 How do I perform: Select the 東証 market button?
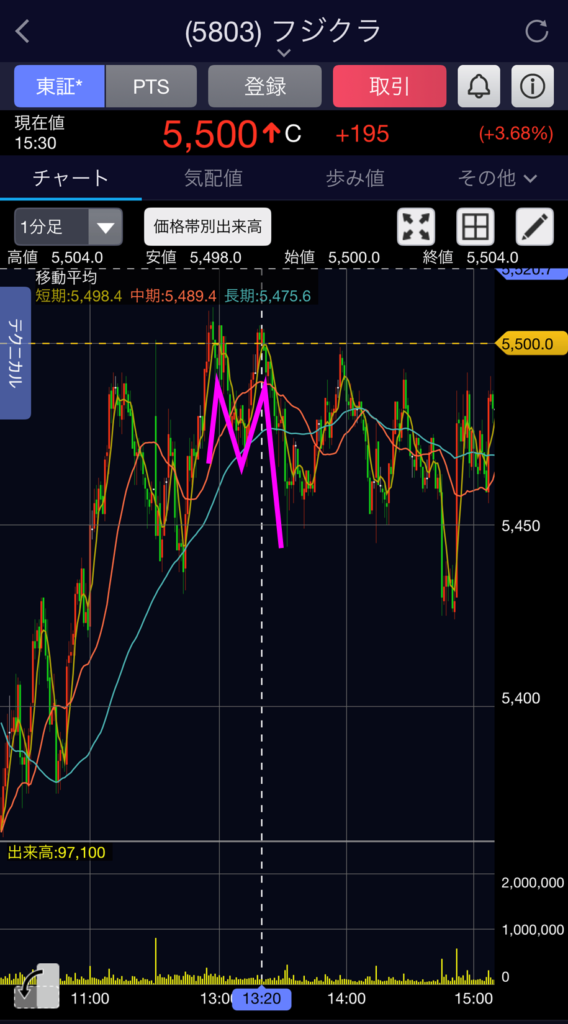(x=59, y=86)
